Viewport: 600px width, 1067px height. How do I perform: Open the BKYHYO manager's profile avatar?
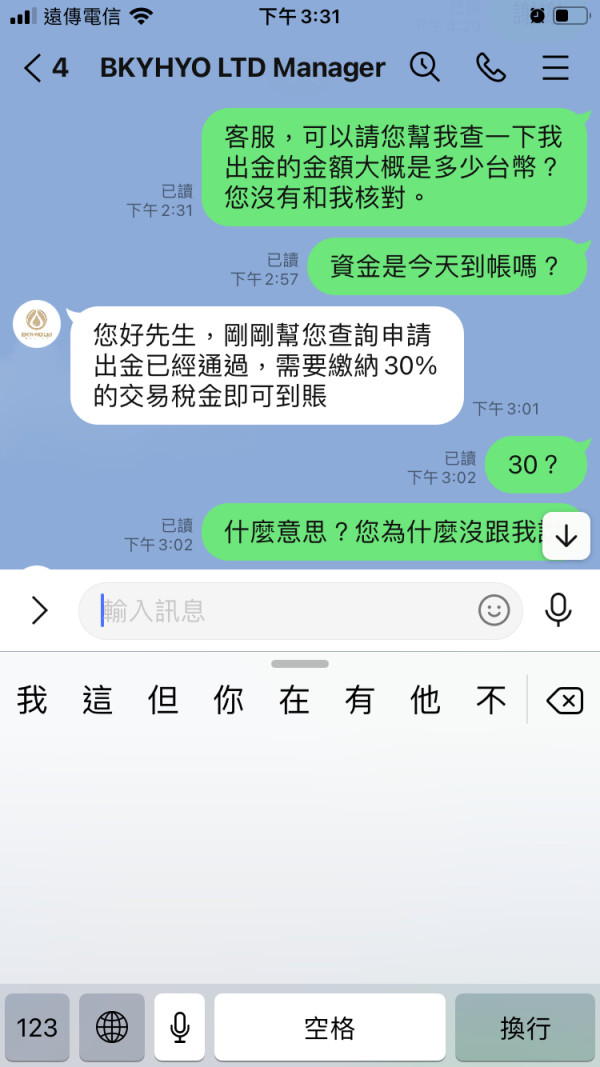tap(37, 324)
